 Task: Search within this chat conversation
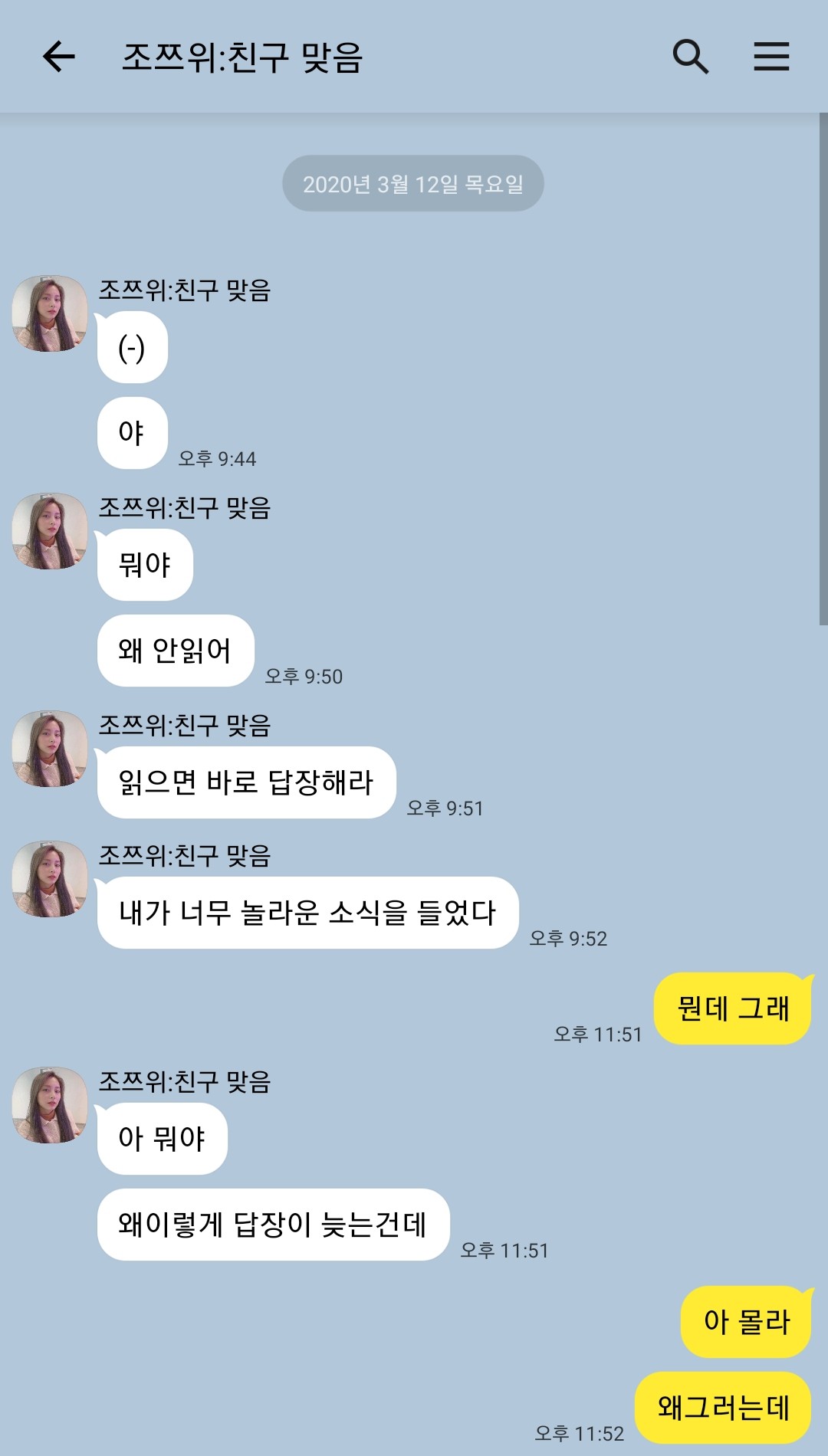tap(690, 57)
